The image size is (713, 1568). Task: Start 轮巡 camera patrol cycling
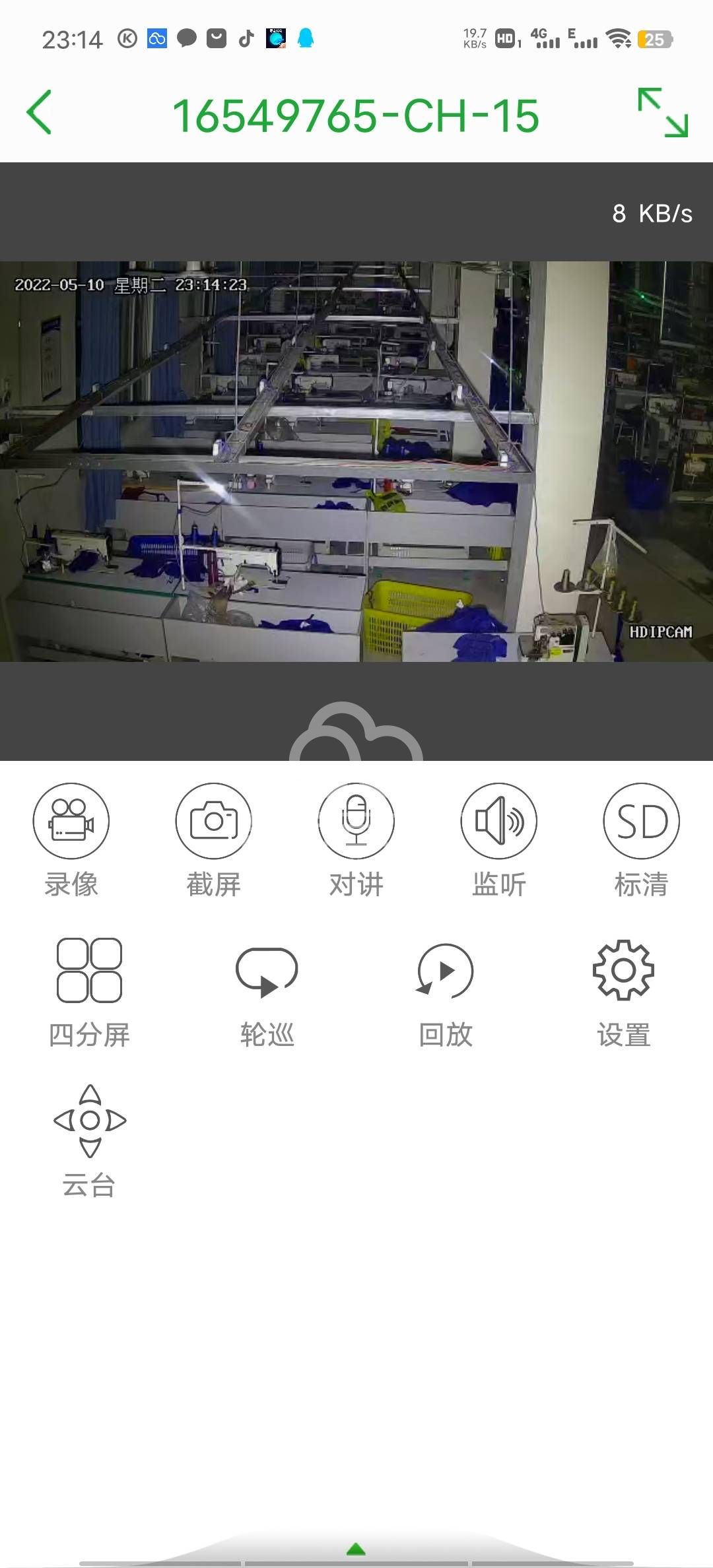tap(267, 971)
